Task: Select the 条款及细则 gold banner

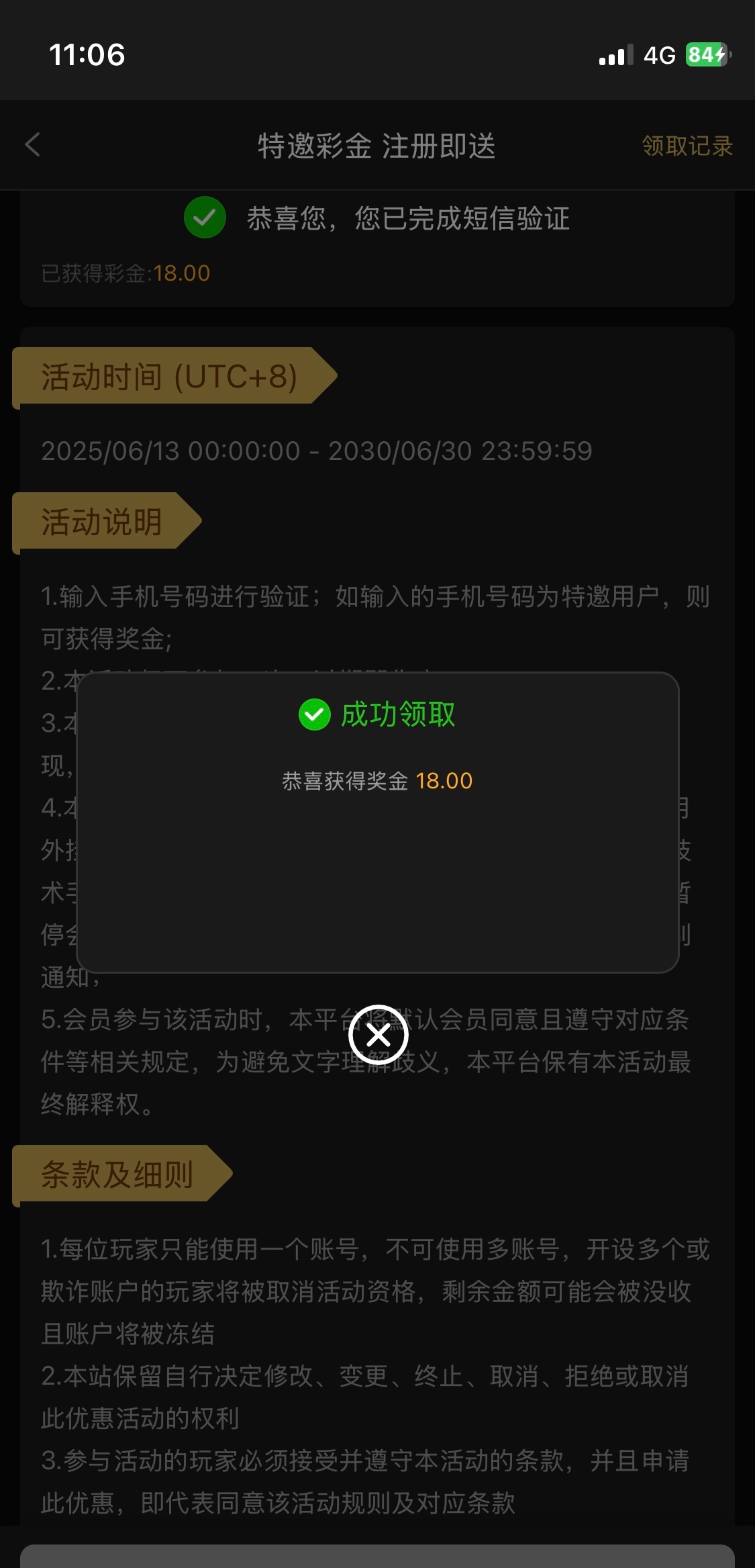Action: coord(117,1174)
